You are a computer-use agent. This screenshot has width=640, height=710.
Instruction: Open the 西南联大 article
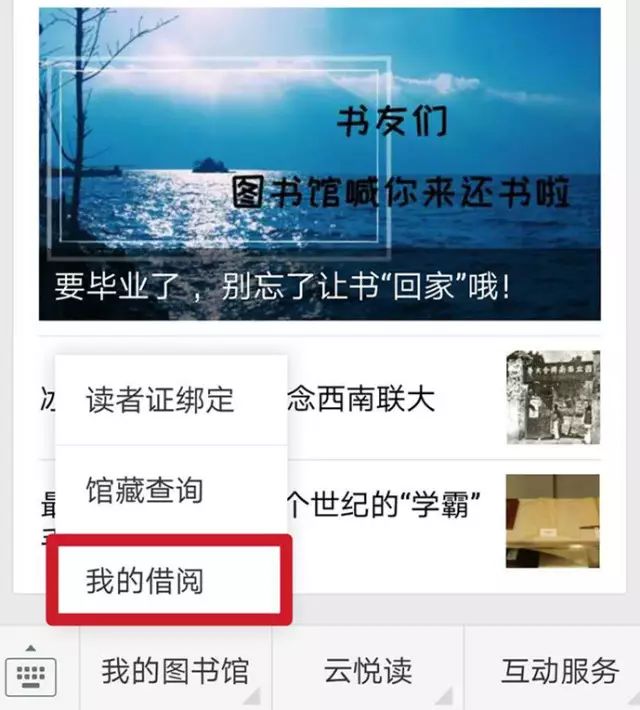400,400
